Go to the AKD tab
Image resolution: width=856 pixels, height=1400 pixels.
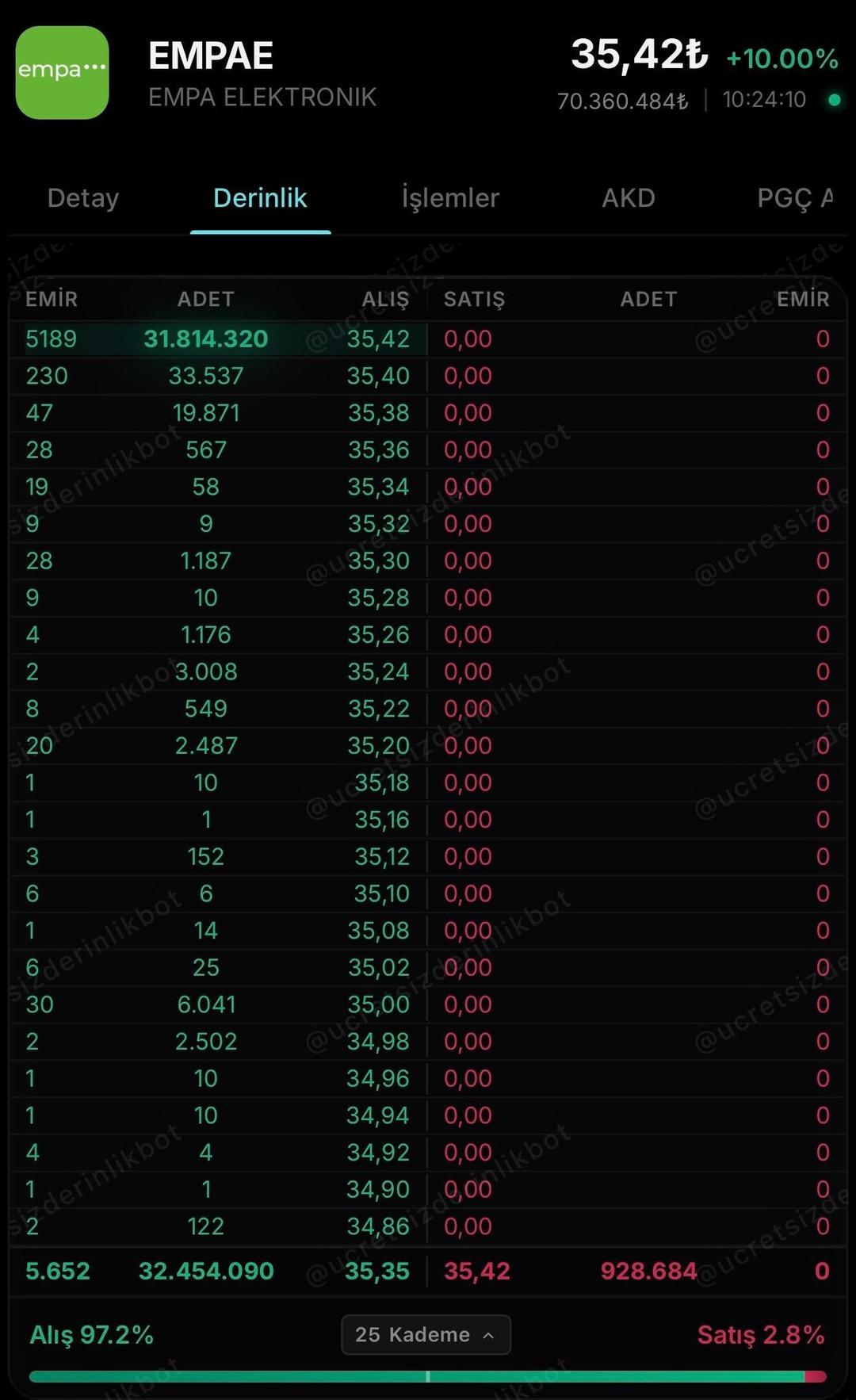pos(629,198)
